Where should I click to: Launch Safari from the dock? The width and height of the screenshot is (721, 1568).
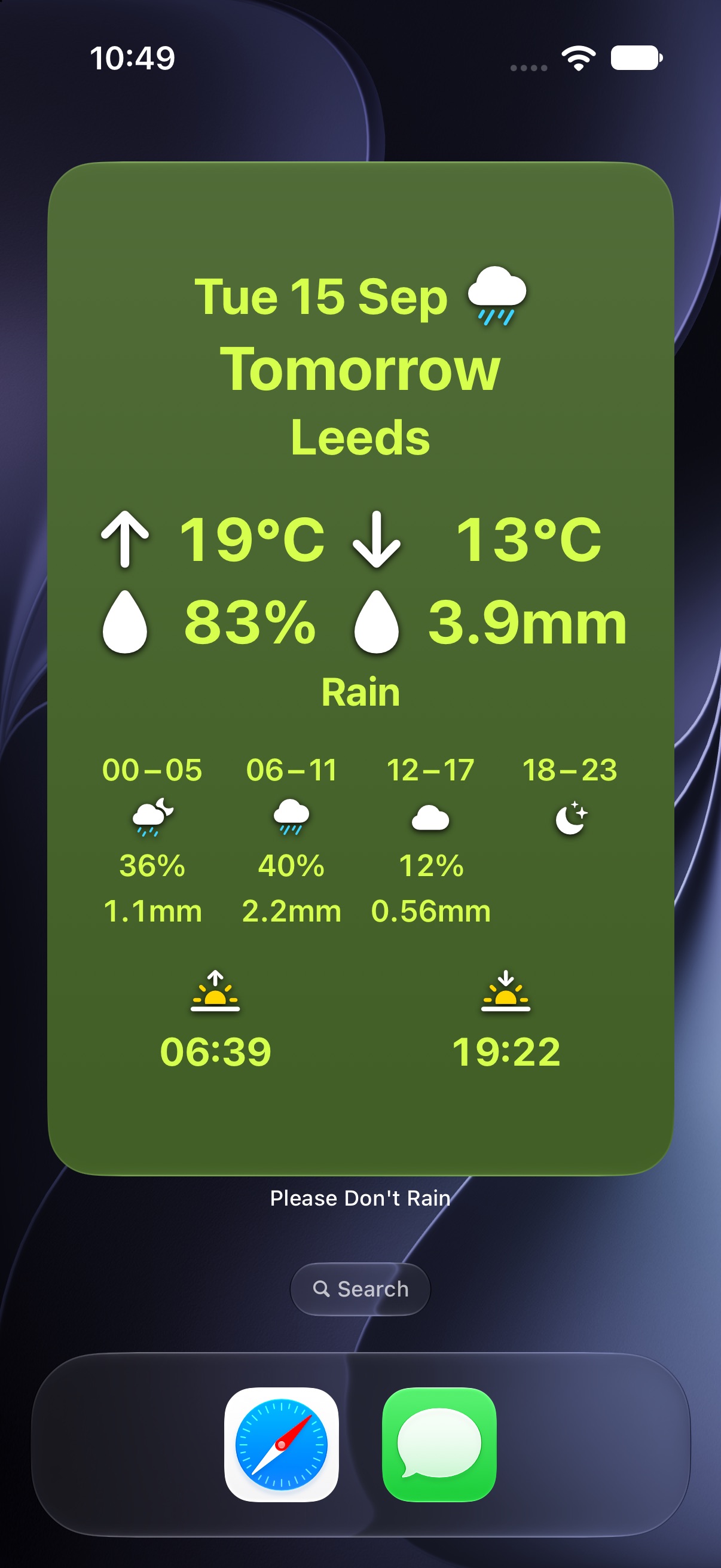coord(281,1444)
